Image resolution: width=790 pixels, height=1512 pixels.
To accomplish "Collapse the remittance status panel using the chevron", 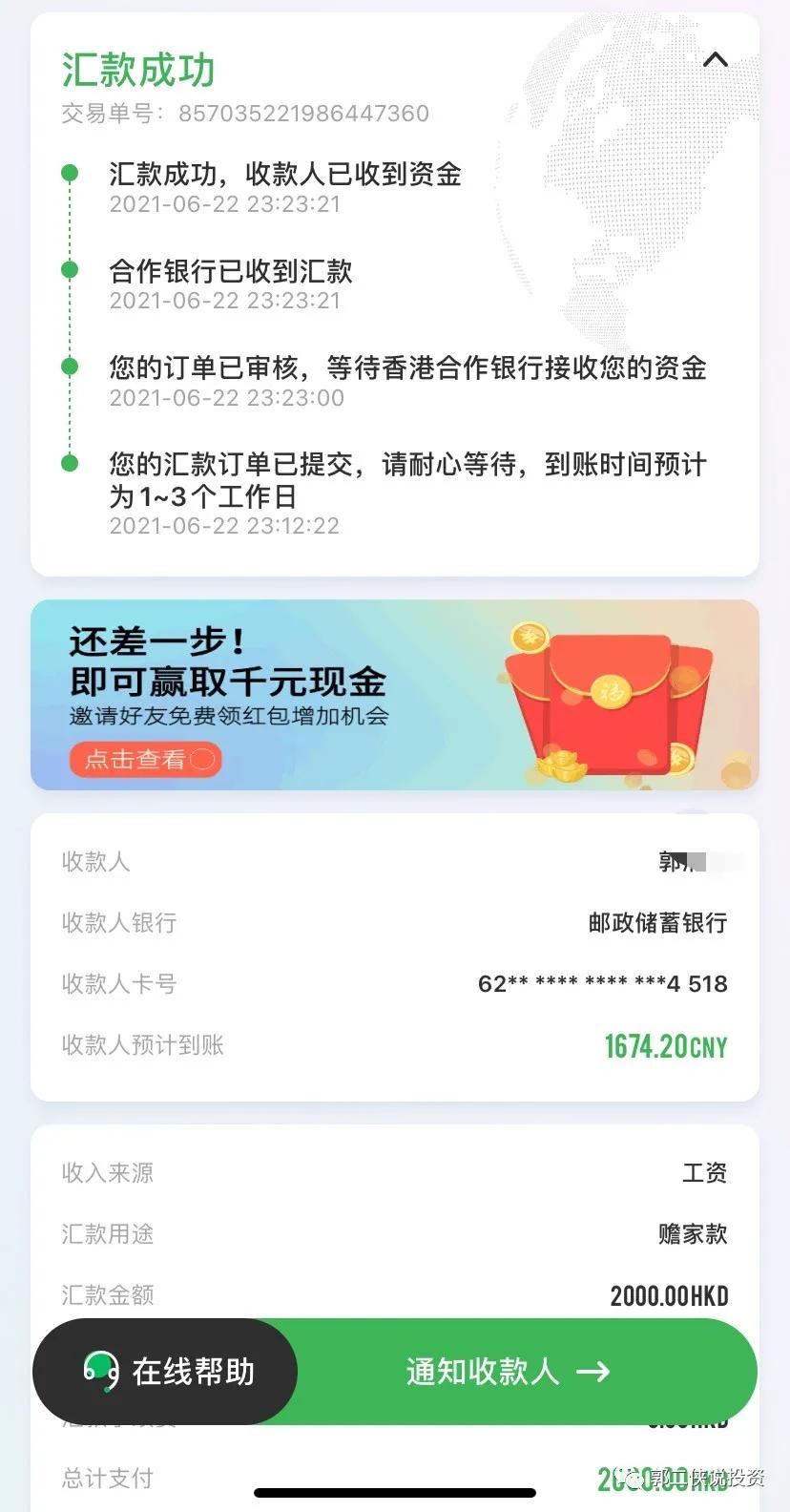I will [715, 59].
